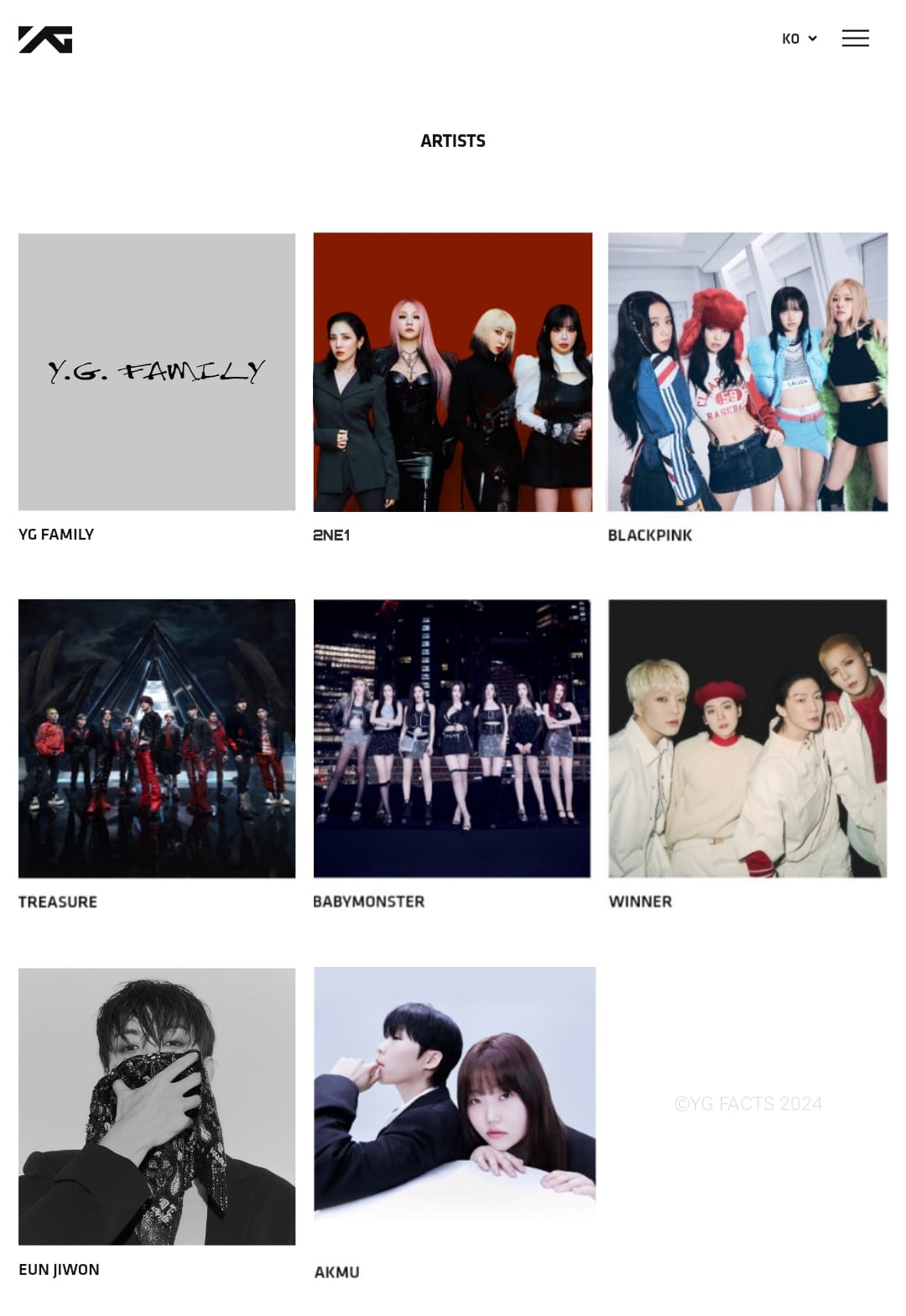Open the hamburger menu

click(855, 39)
